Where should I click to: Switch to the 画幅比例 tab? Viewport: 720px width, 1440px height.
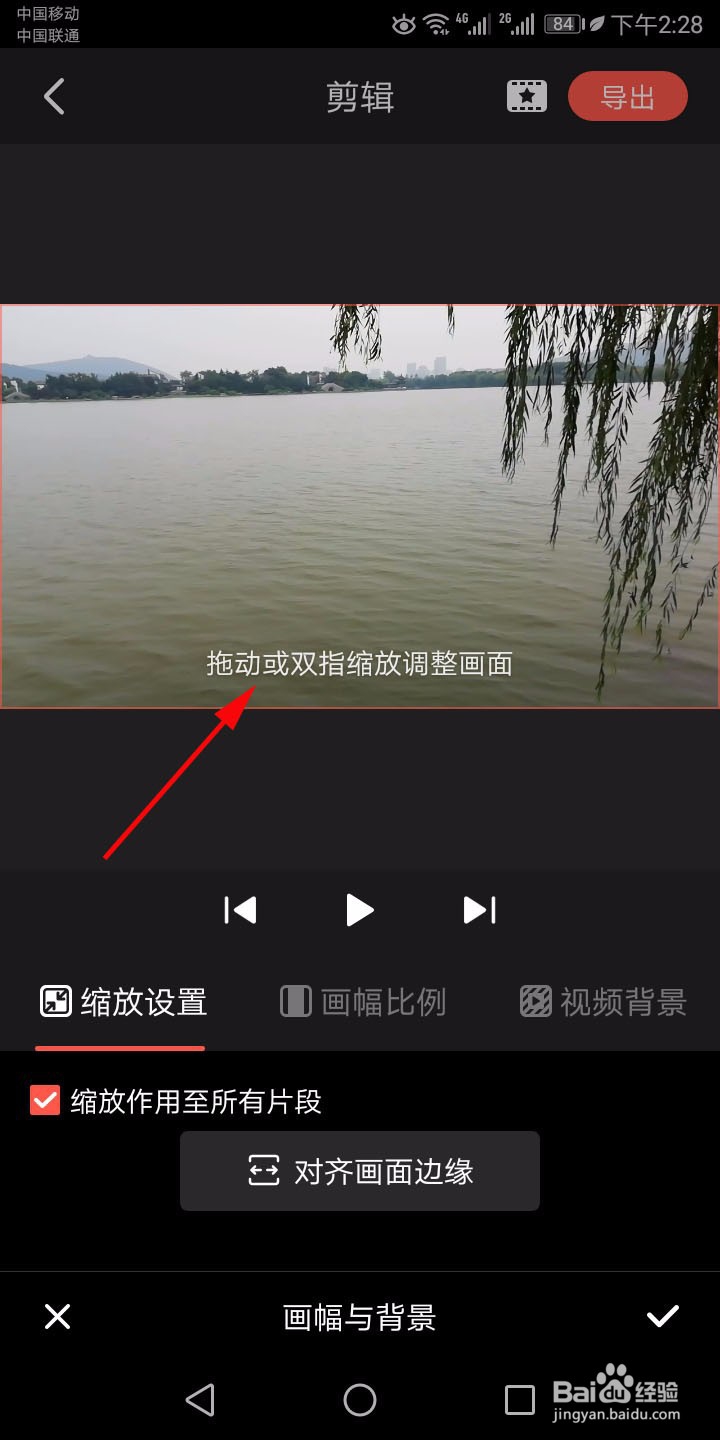363,1003
